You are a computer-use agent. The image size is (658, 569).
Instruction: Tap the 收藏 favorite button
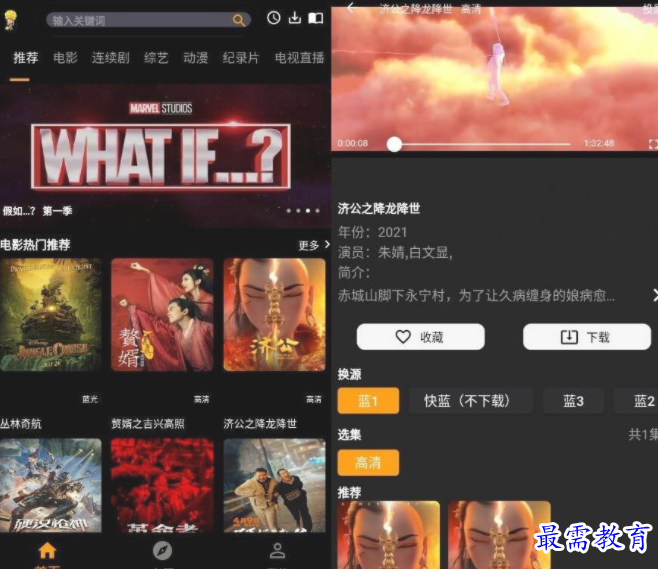[x=420, y=337]
